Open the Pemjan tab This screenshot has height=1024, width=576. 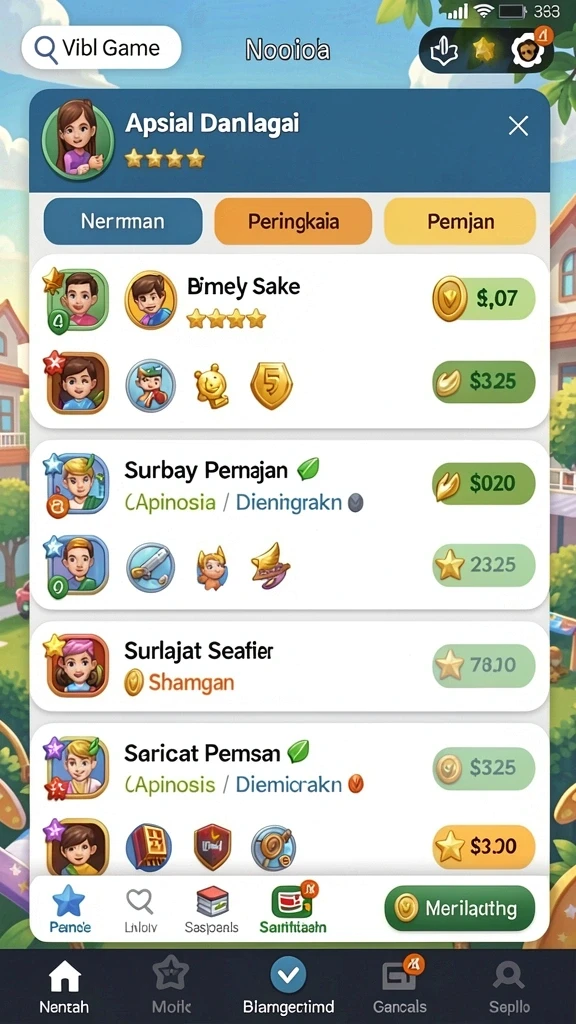pos(460,221)
